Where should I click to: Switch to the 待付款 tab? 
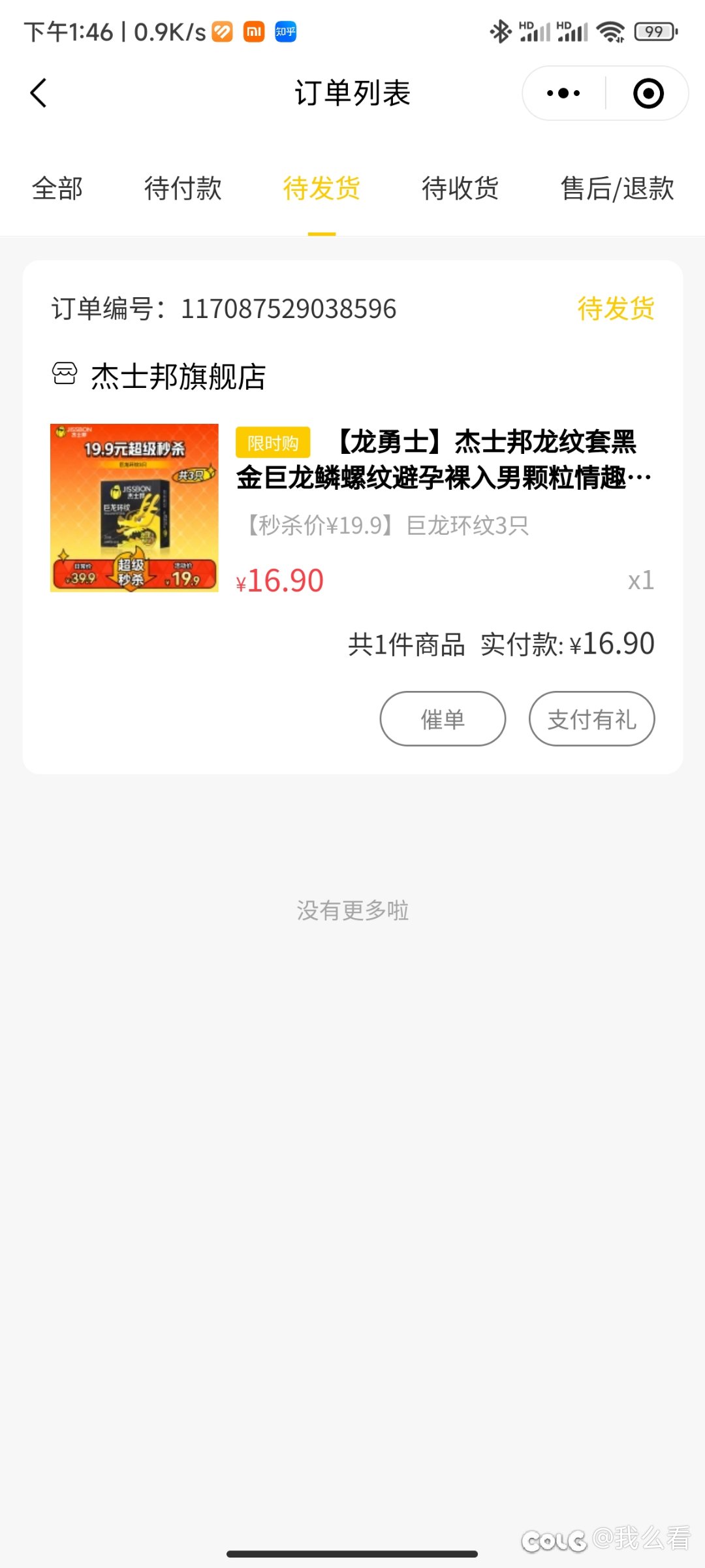tap(183, 189)
